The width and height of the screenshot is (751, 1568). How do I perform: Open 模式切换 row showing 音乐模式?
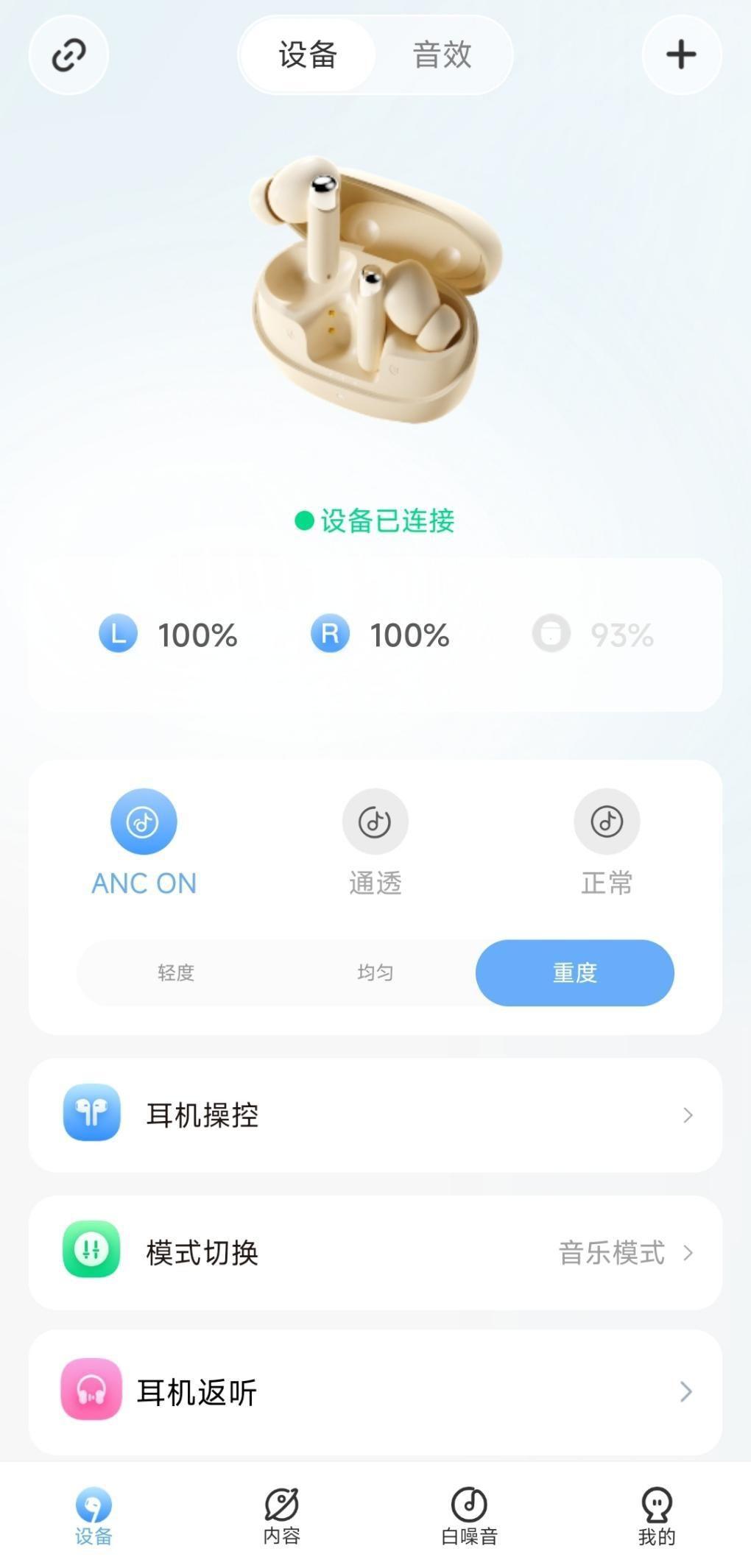coord(375,1252)
